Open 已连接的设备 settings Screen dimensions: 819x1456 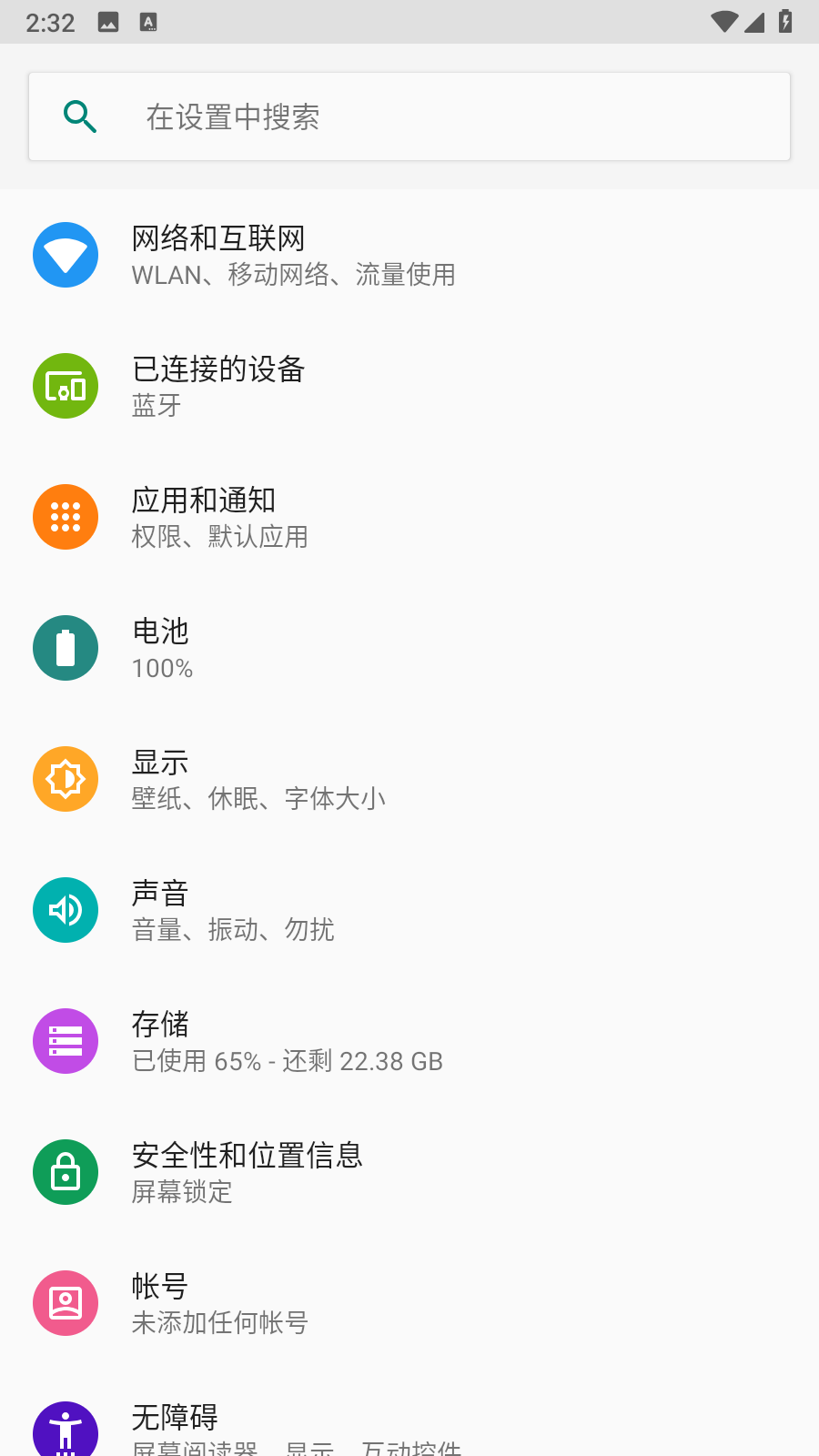pos(409,386)
